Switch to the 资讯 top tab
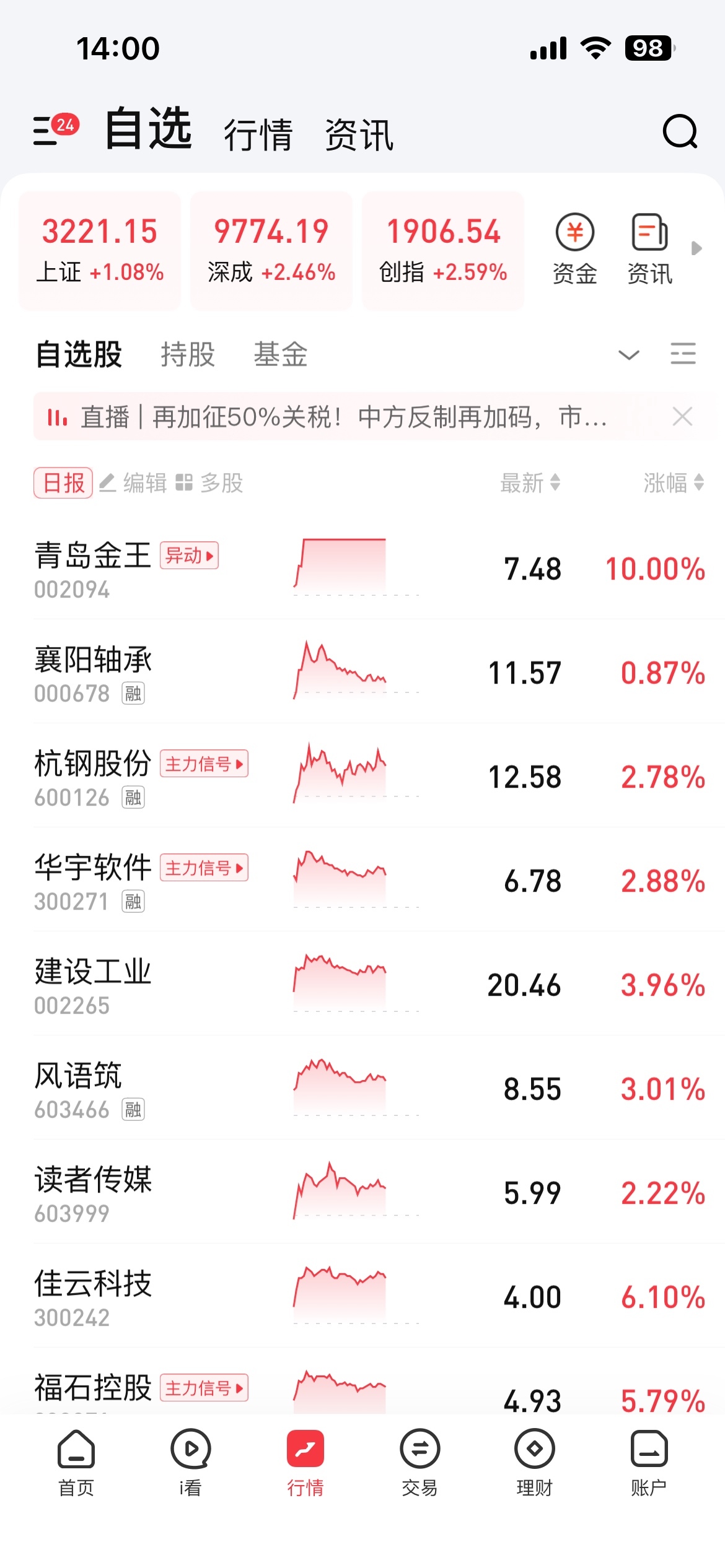 pos(359,134)
